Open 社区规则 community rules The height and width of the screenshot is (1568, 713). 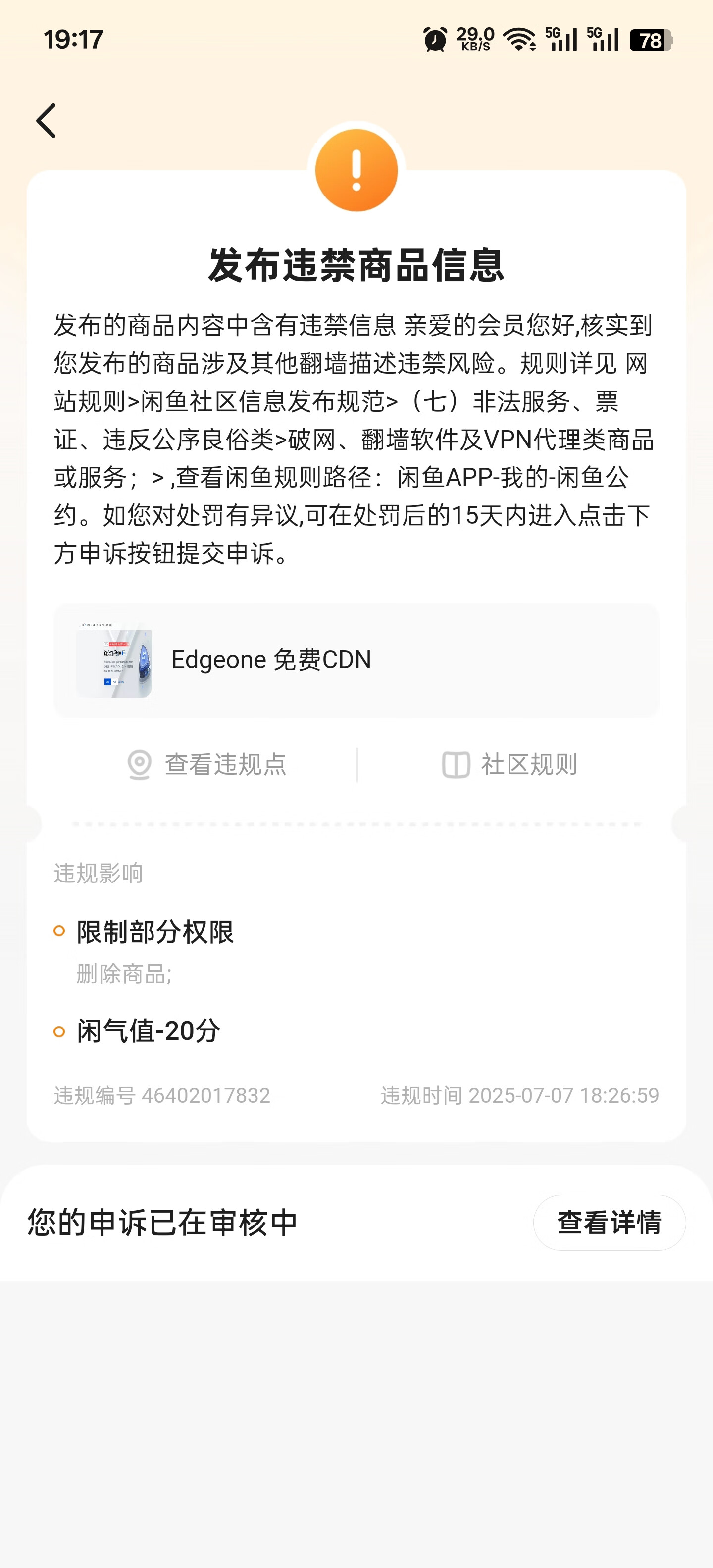(509, 765)
